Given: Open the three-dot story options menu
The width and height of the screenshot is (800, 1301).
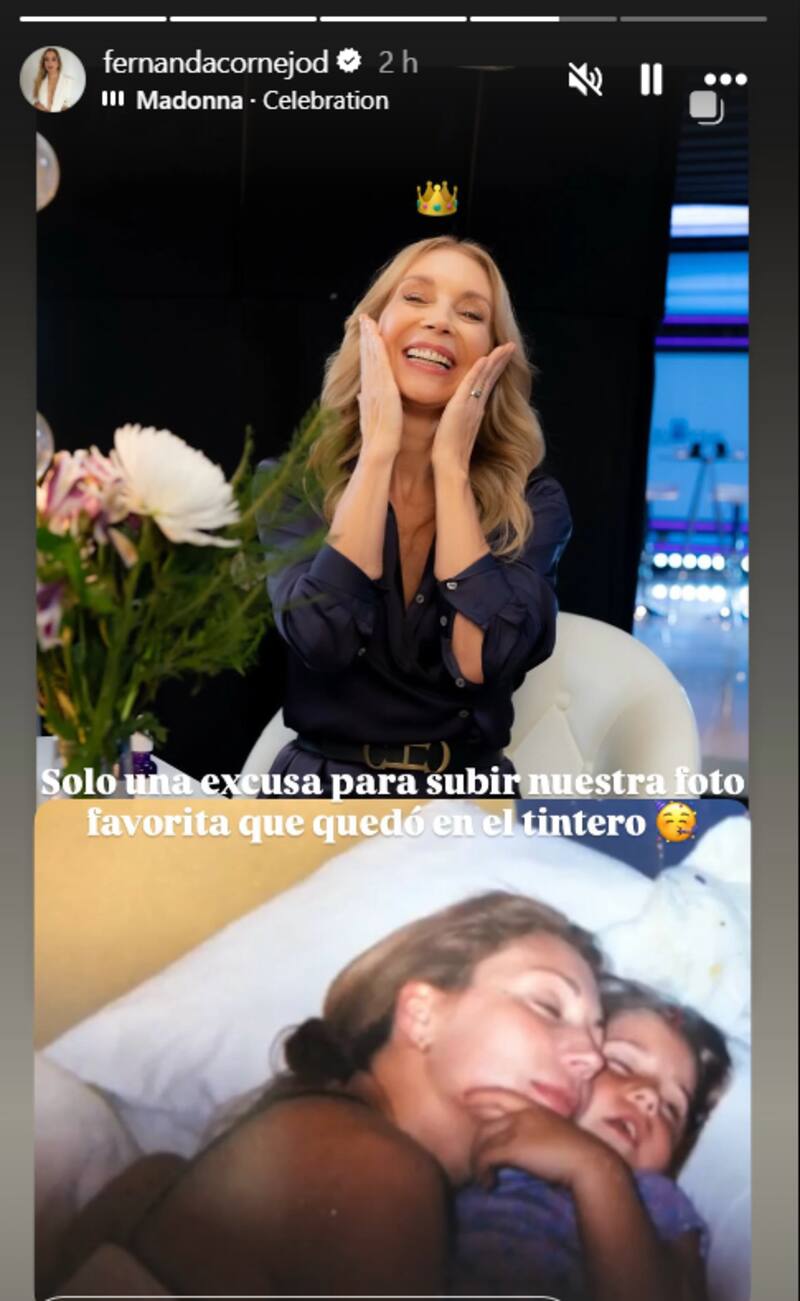Looking at the screenshot, I should click(725, 79).
